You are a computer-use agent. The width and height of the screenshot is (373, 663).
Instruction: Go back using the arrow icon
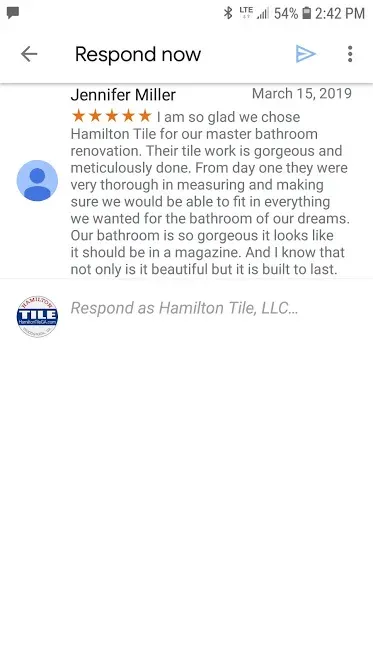pos(29,54)
